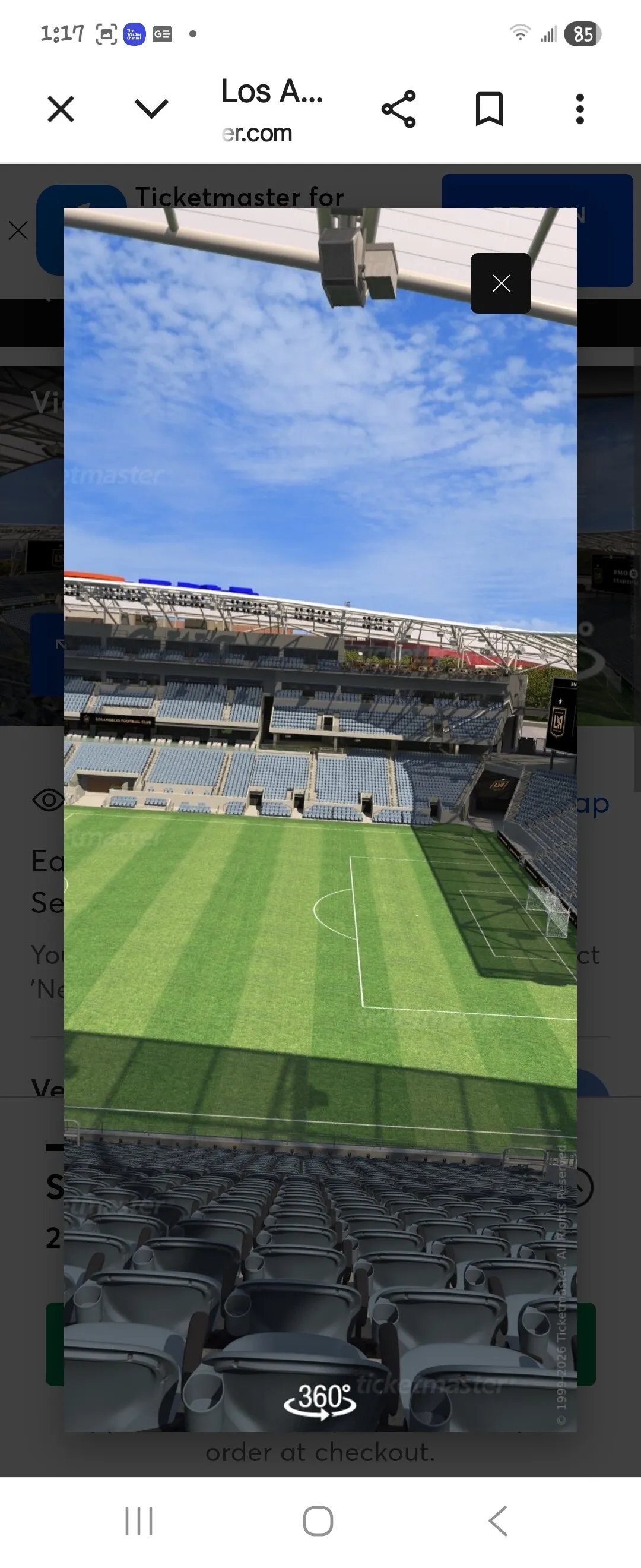Viewport: 641px width, 1568px height.
Task: Select the eye icon for seat view preview
Action: coord(49,801)
